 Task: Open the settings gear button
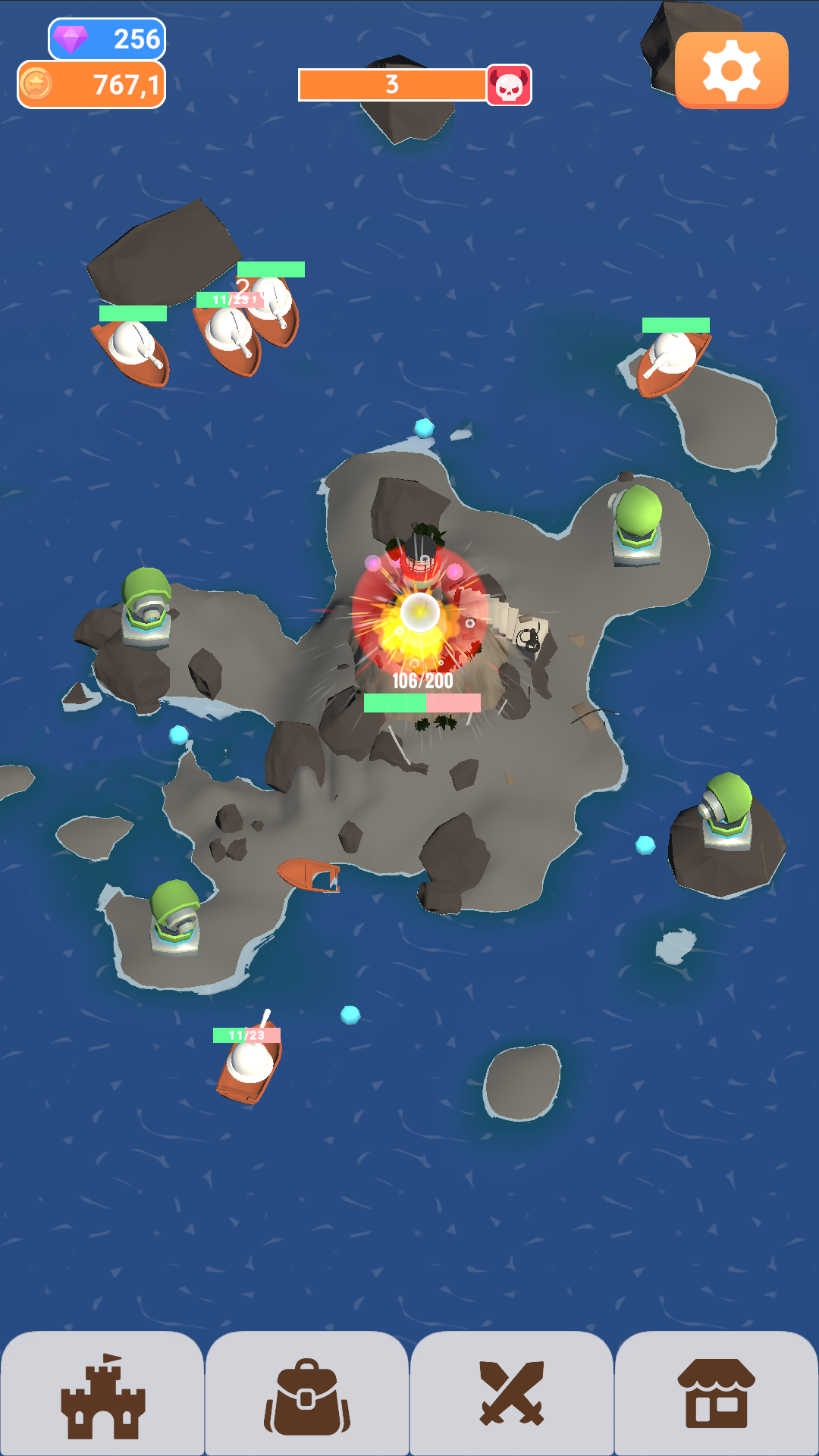tap(731, 70)
